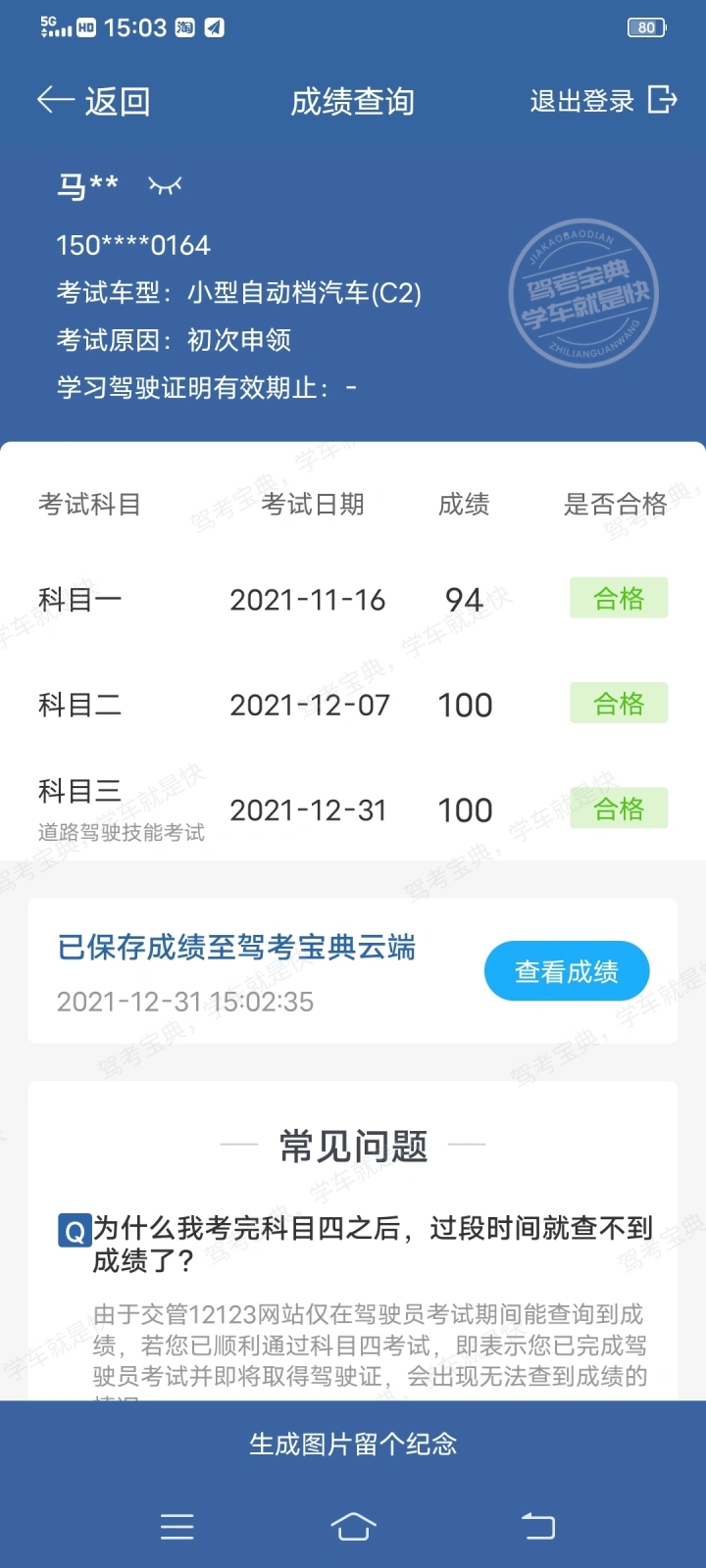Toggle the hidden name eye icon
The width and height of the screenshot is (706, 1568).
[165, 184]
